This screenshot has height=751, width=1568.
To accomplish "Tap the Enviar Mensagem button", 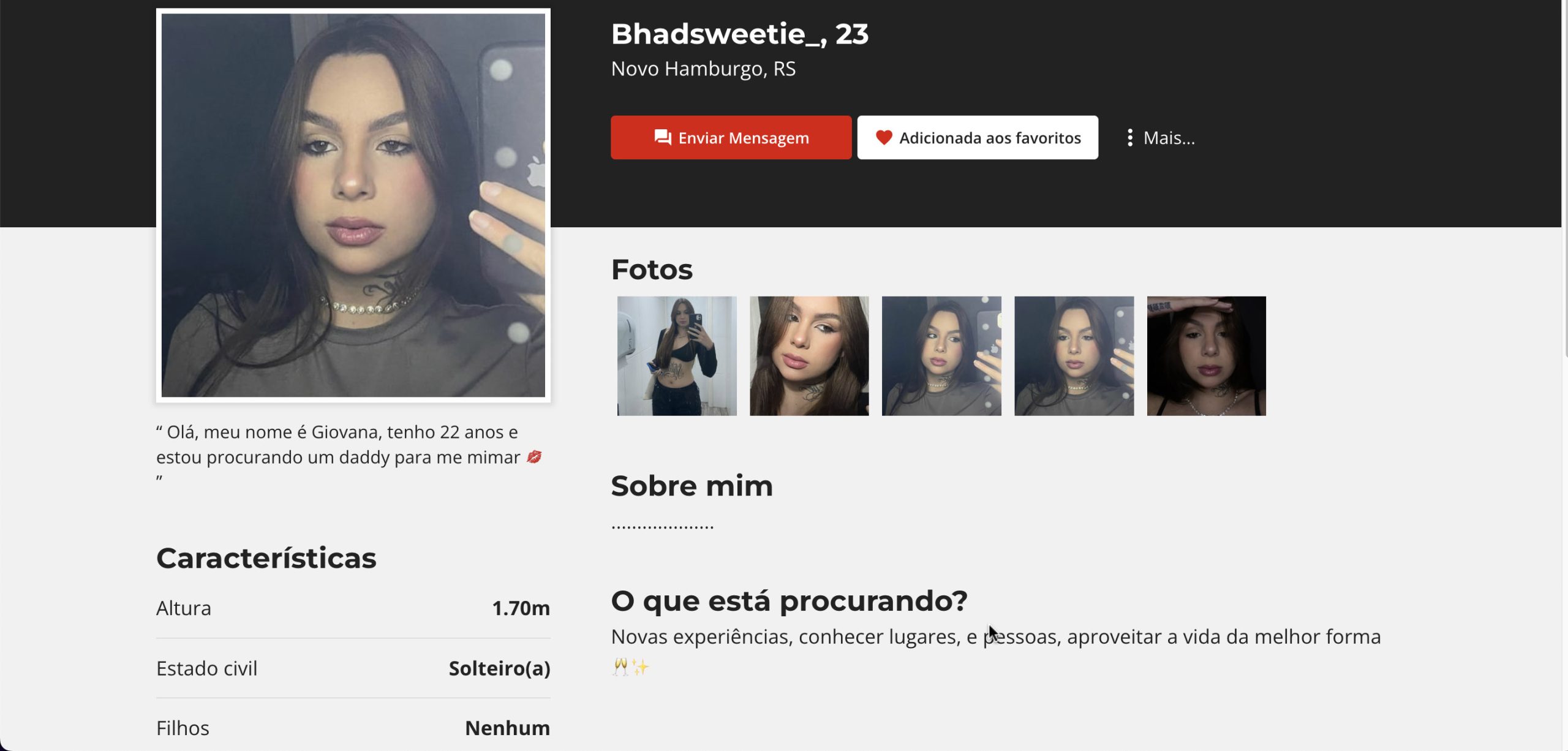I will (731, 138).
